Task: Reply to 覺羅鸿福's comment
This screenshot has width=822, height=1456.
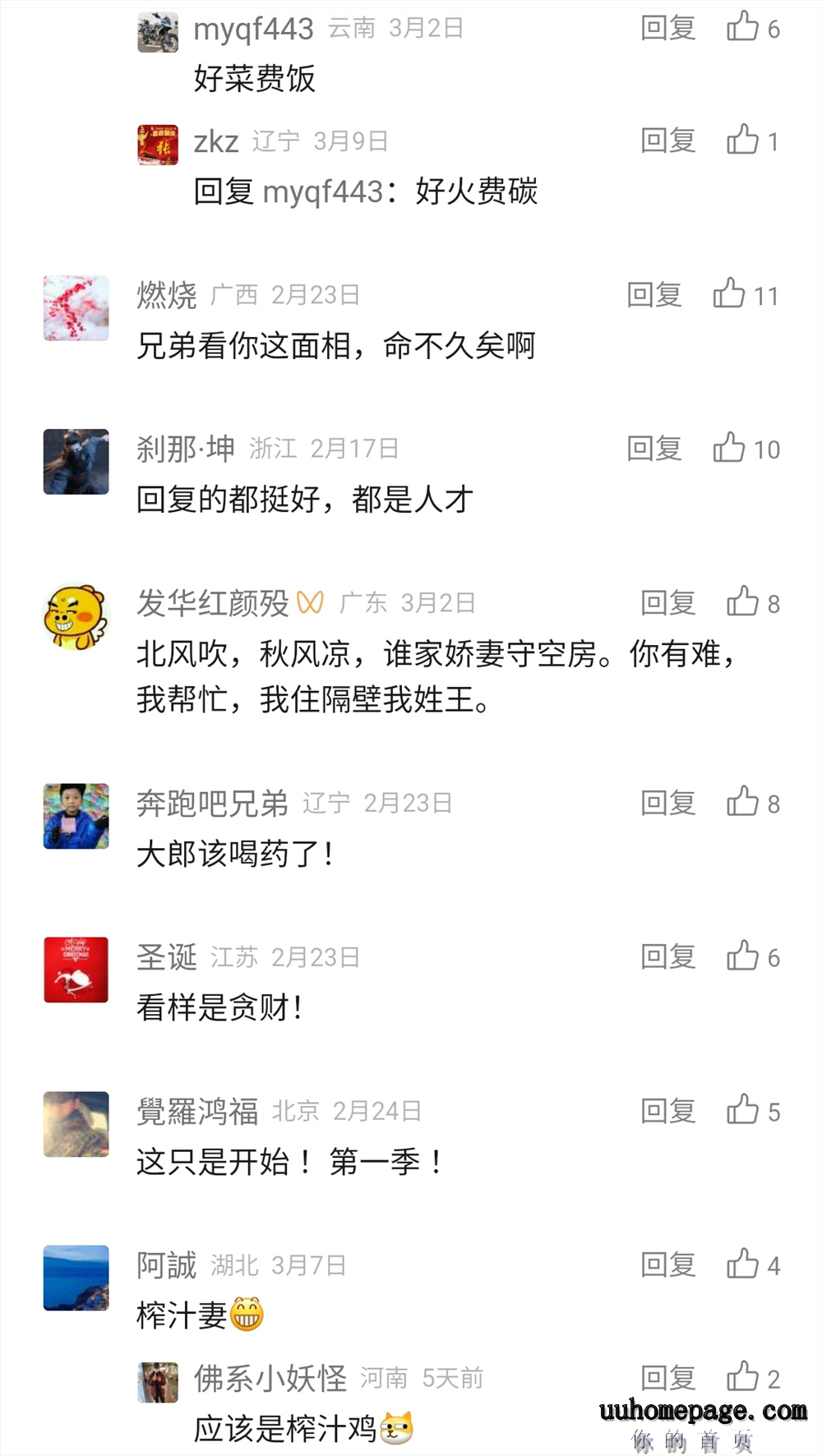Action: 667,1112
